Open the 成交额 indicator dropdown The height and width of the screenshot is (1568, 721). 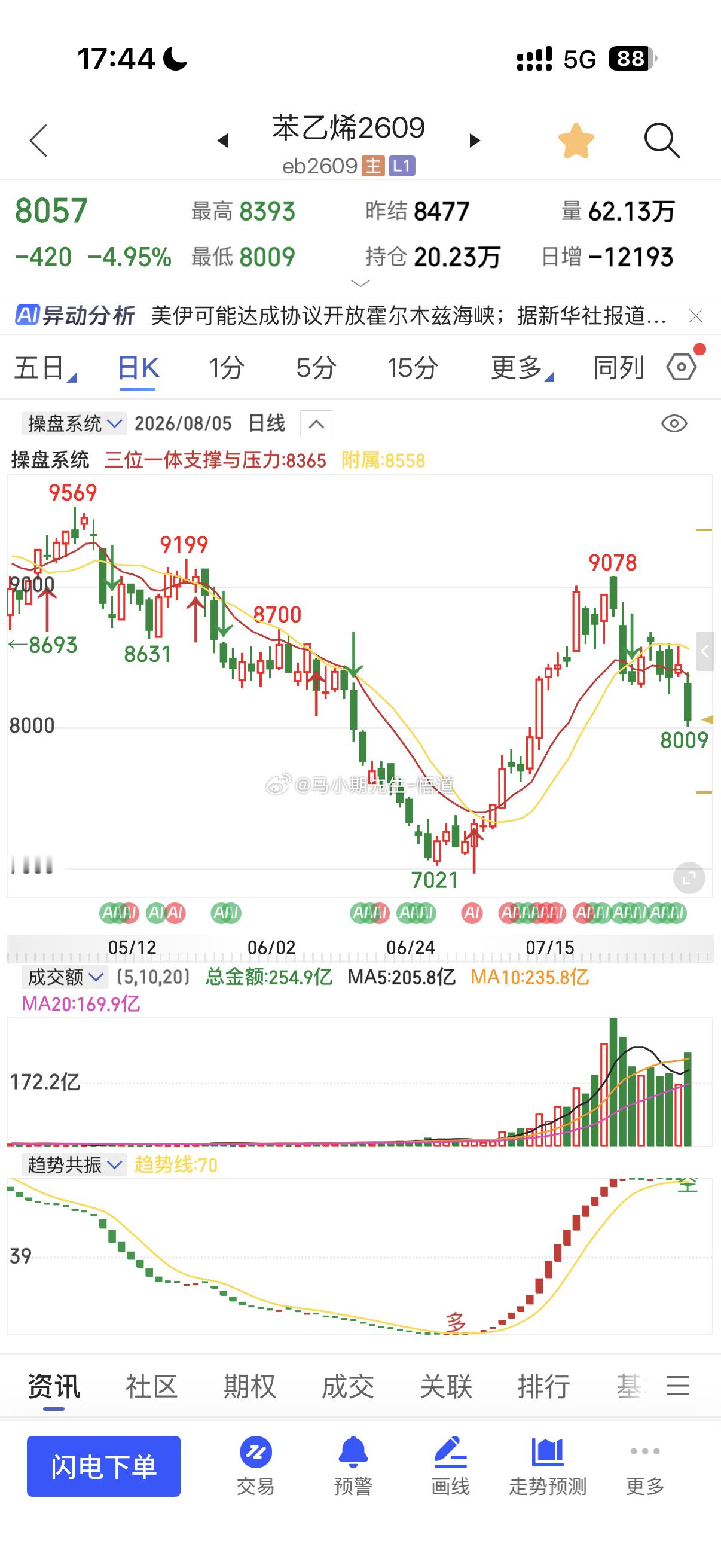click(65, 977)
